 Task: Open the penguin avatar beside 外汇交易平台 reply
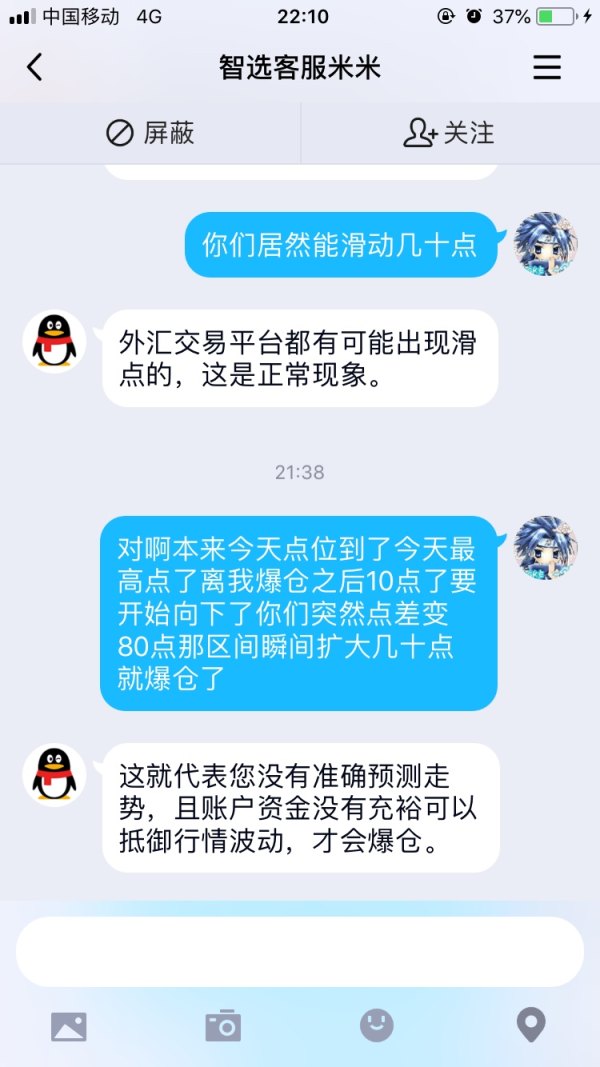tap(54, 343)
